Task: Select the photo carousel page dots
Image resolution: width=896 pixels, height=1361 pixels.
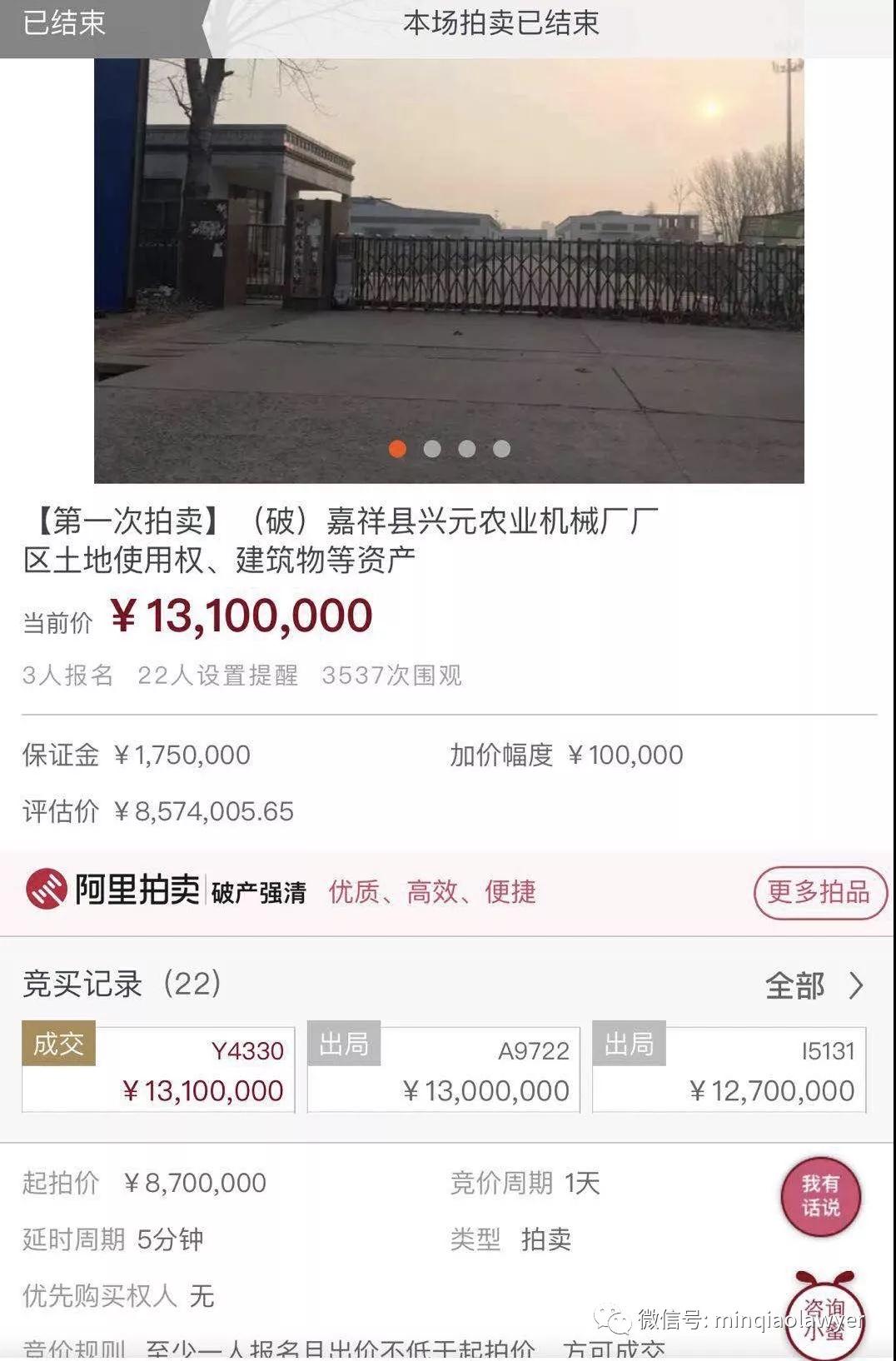Action: point(450,449)
